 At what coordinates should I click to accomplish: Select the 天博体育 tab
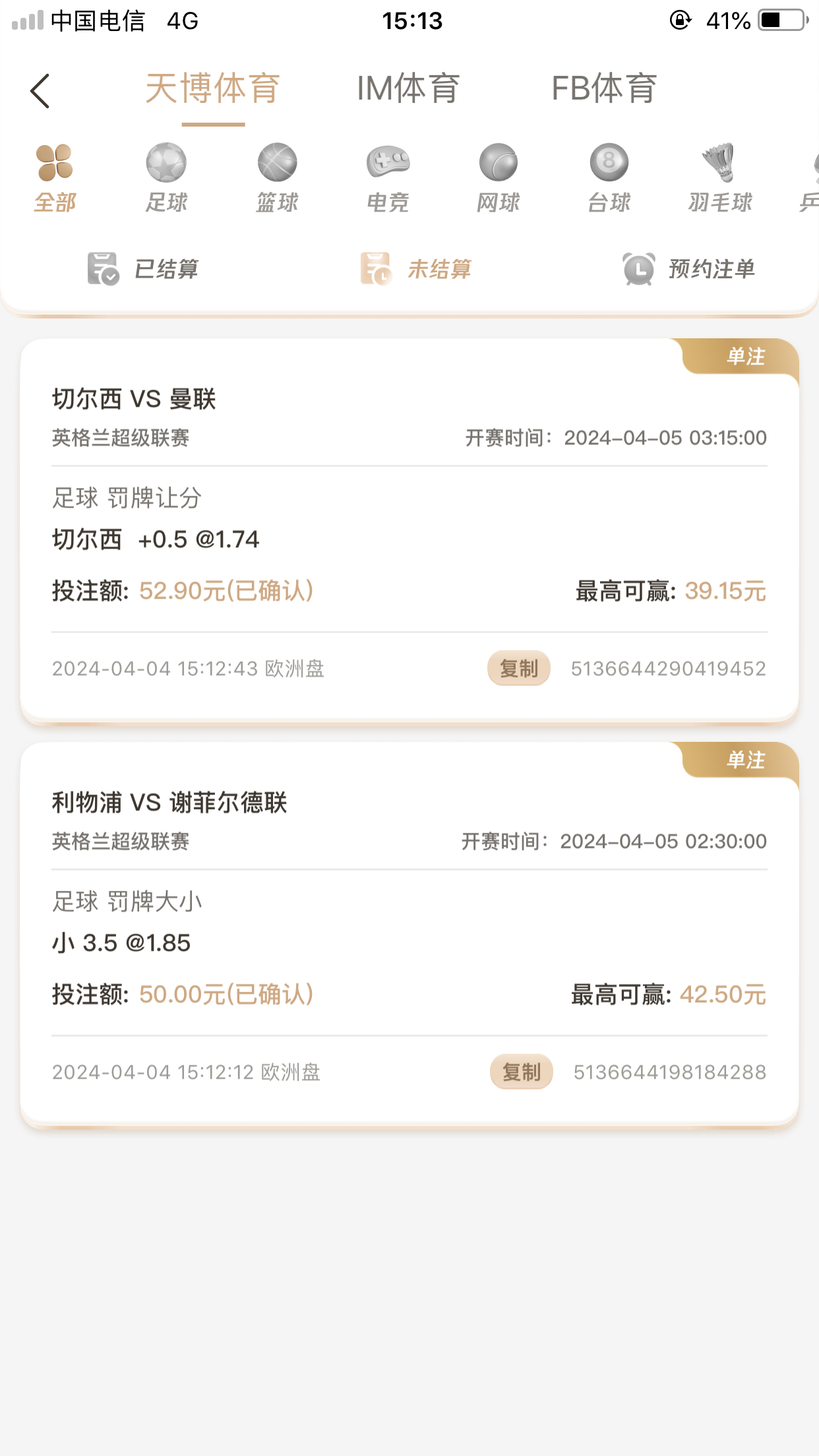pos(213,89)
